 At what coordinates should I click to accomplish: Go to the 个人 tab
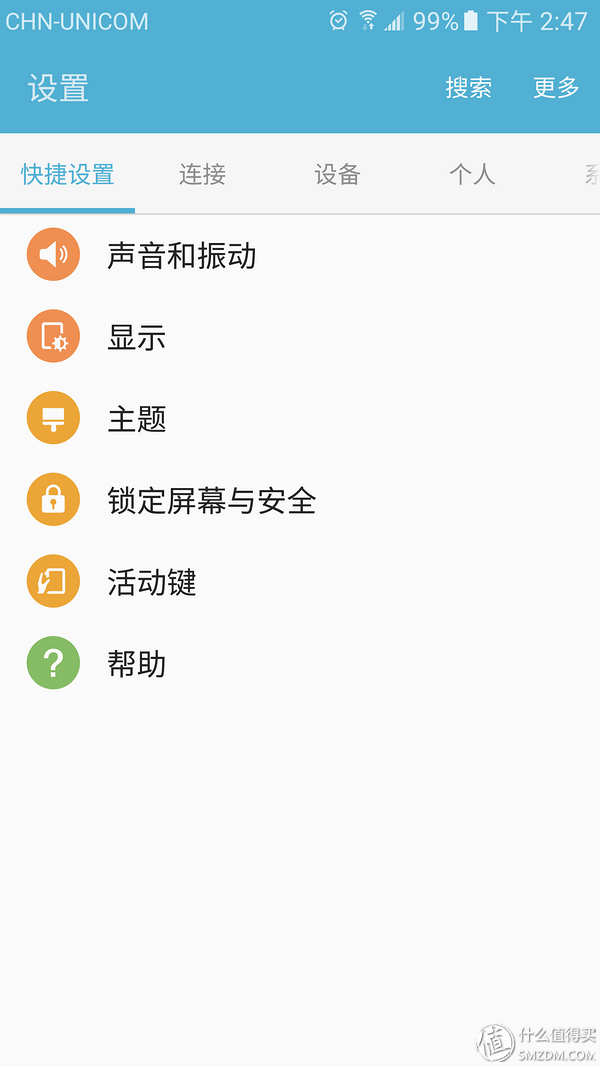472,175
